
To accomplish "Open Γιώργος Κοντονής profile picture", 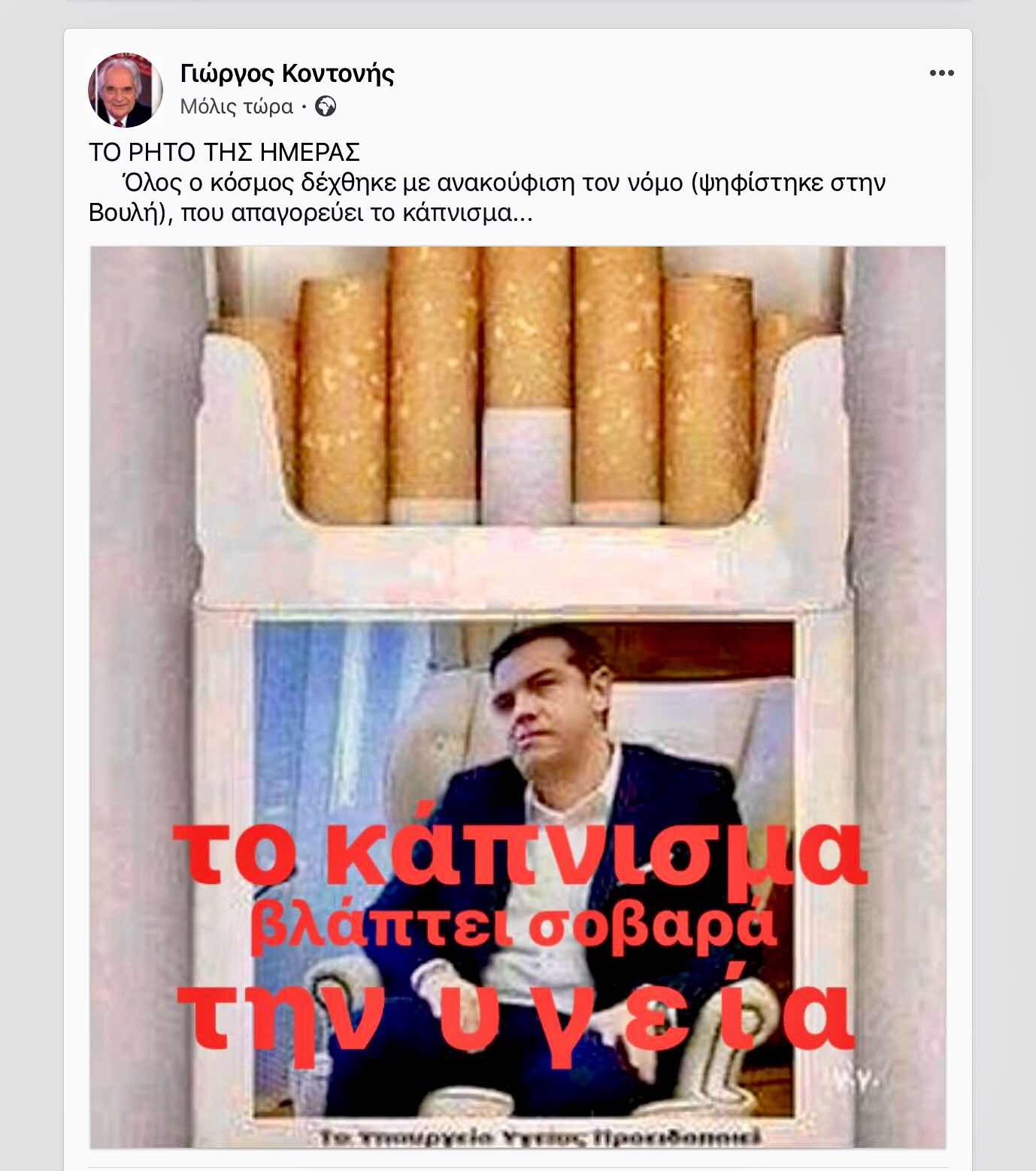I will click(126, 89).
